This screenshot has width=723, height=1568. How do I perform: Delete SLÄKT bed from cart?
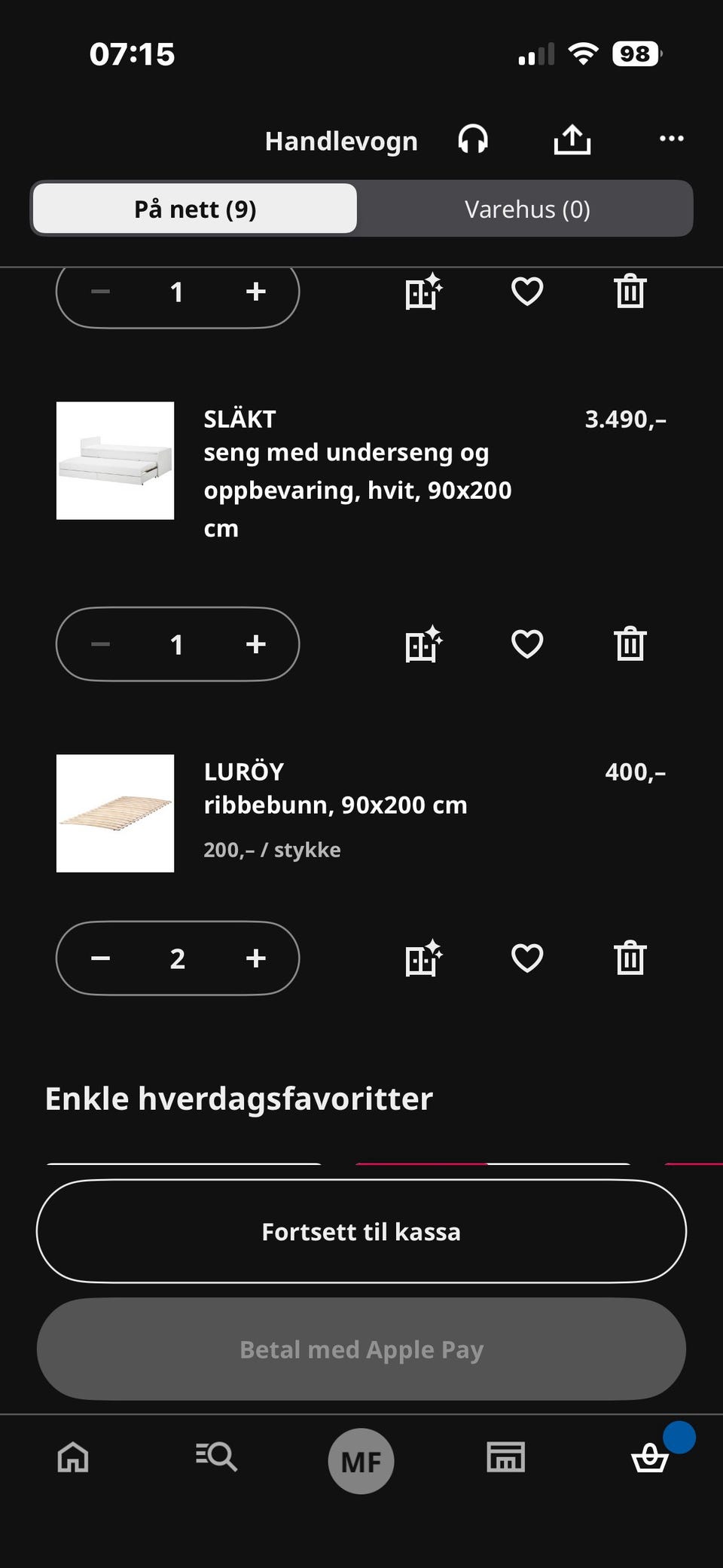point(630,644)
